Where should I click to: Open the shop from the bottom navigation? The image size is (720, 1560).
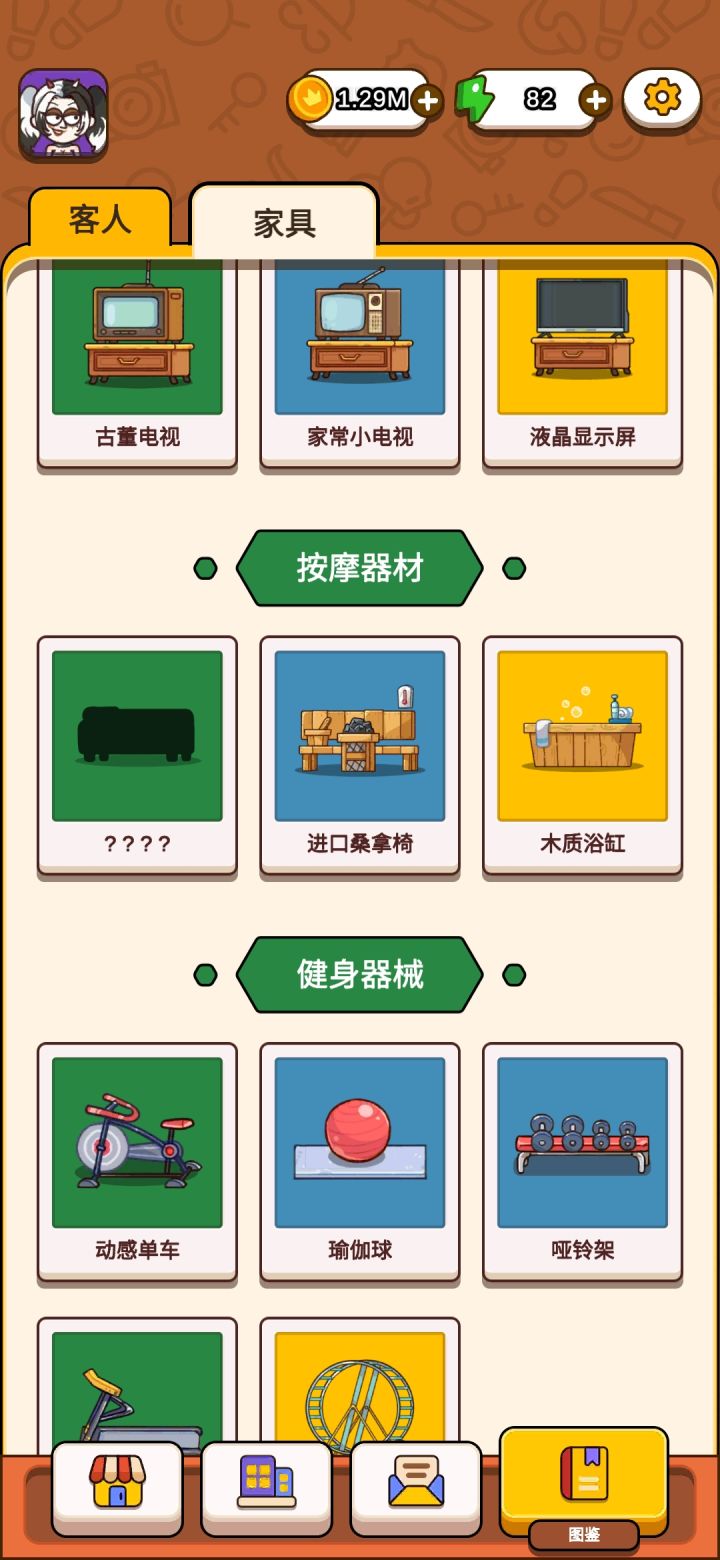pyautogui.click(x=117, y=1487)
